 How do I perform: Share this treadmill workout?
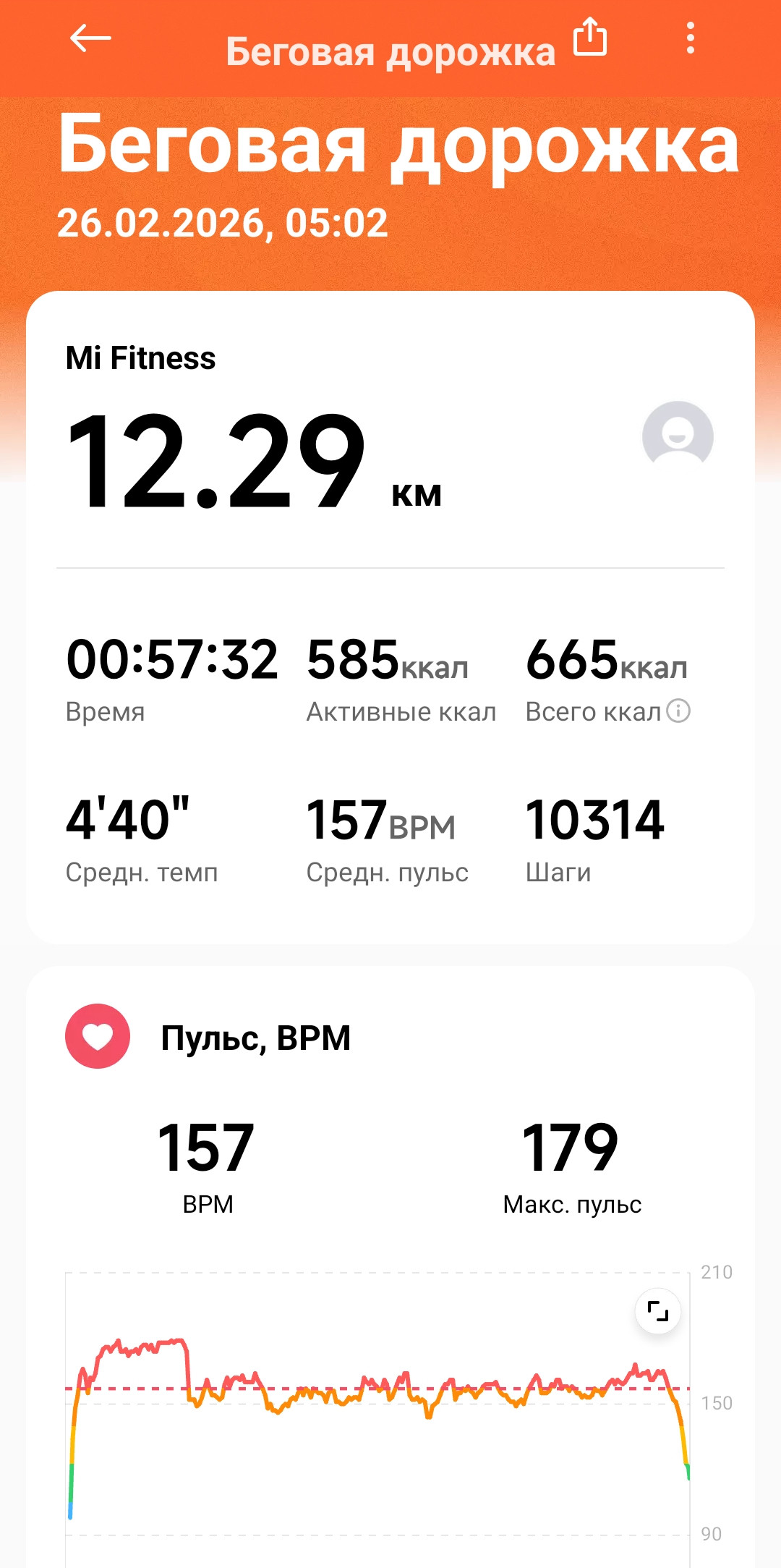coord(590,37)
